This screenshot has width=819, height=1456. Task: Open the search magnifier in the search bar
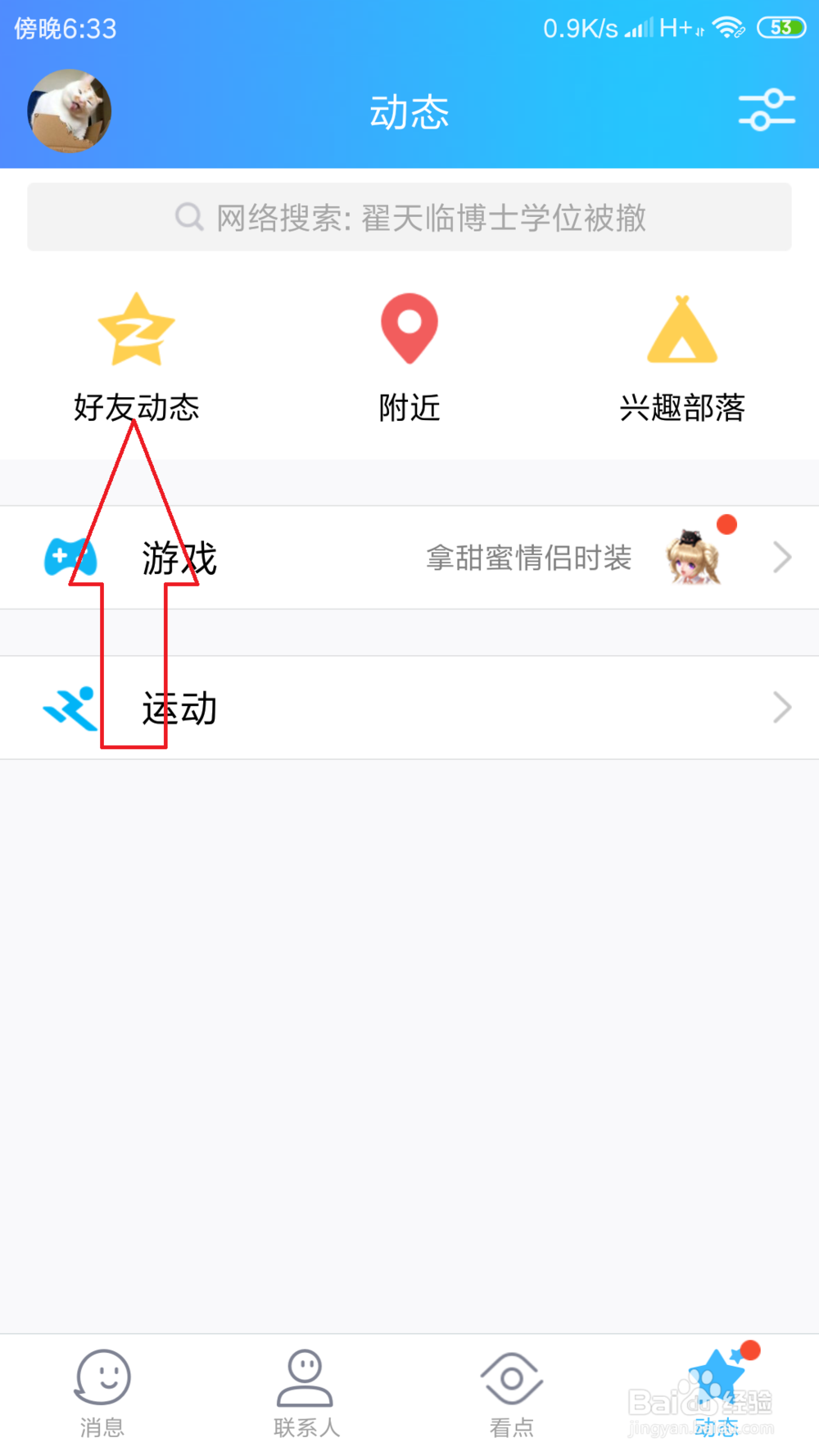(x=188, y=217)
